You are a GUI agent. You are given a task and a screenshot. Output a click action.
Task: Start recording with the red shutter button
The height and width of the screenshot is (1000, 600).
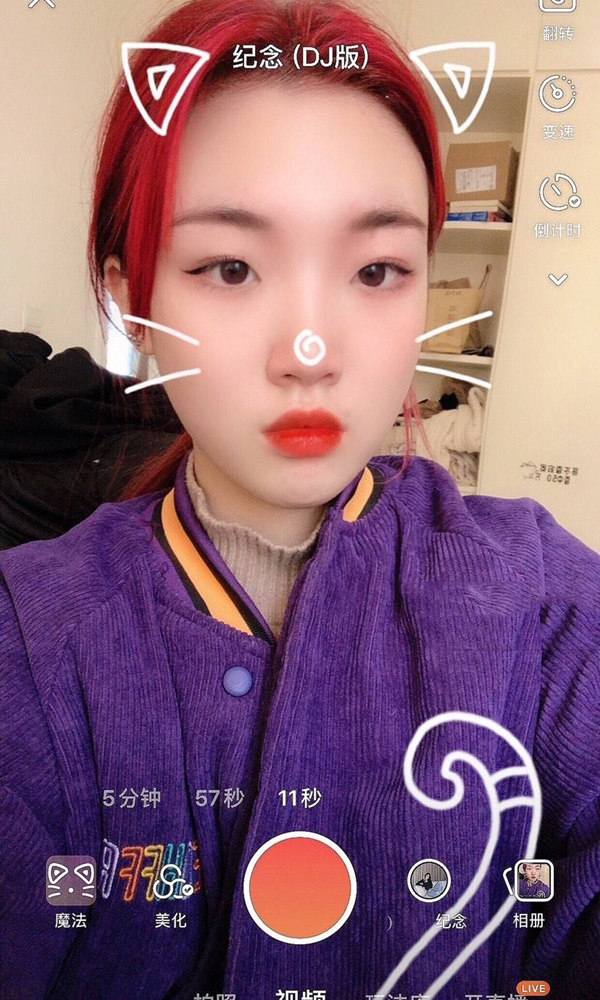coord(300,888)
